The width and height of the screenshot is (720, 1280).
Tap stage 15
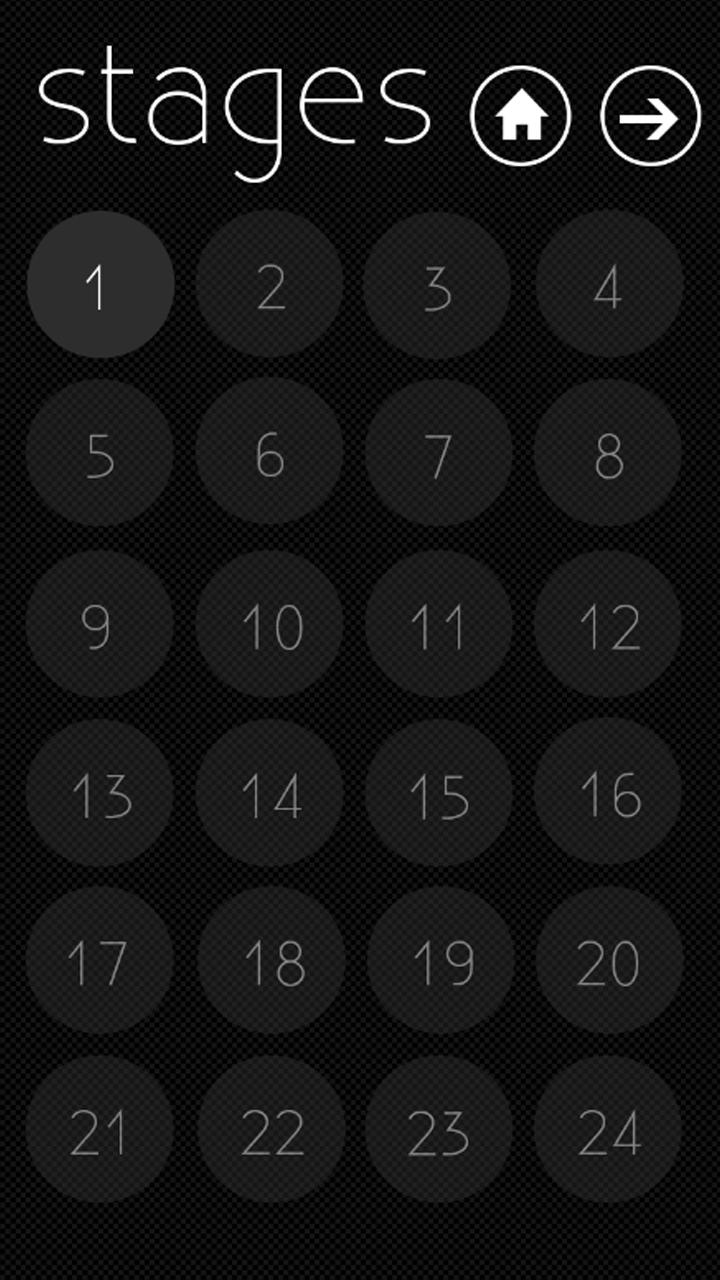click(x=438, y=792)
